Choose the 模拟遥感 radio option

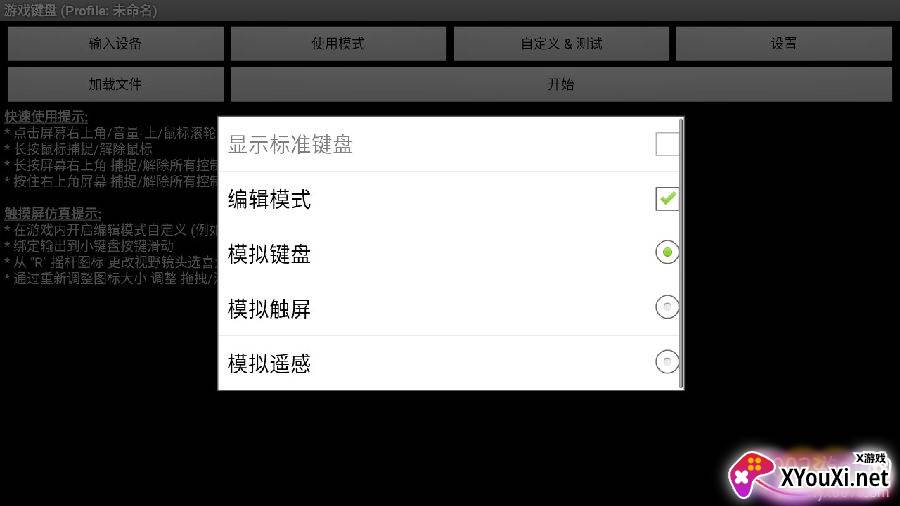(x=667, y=362)
